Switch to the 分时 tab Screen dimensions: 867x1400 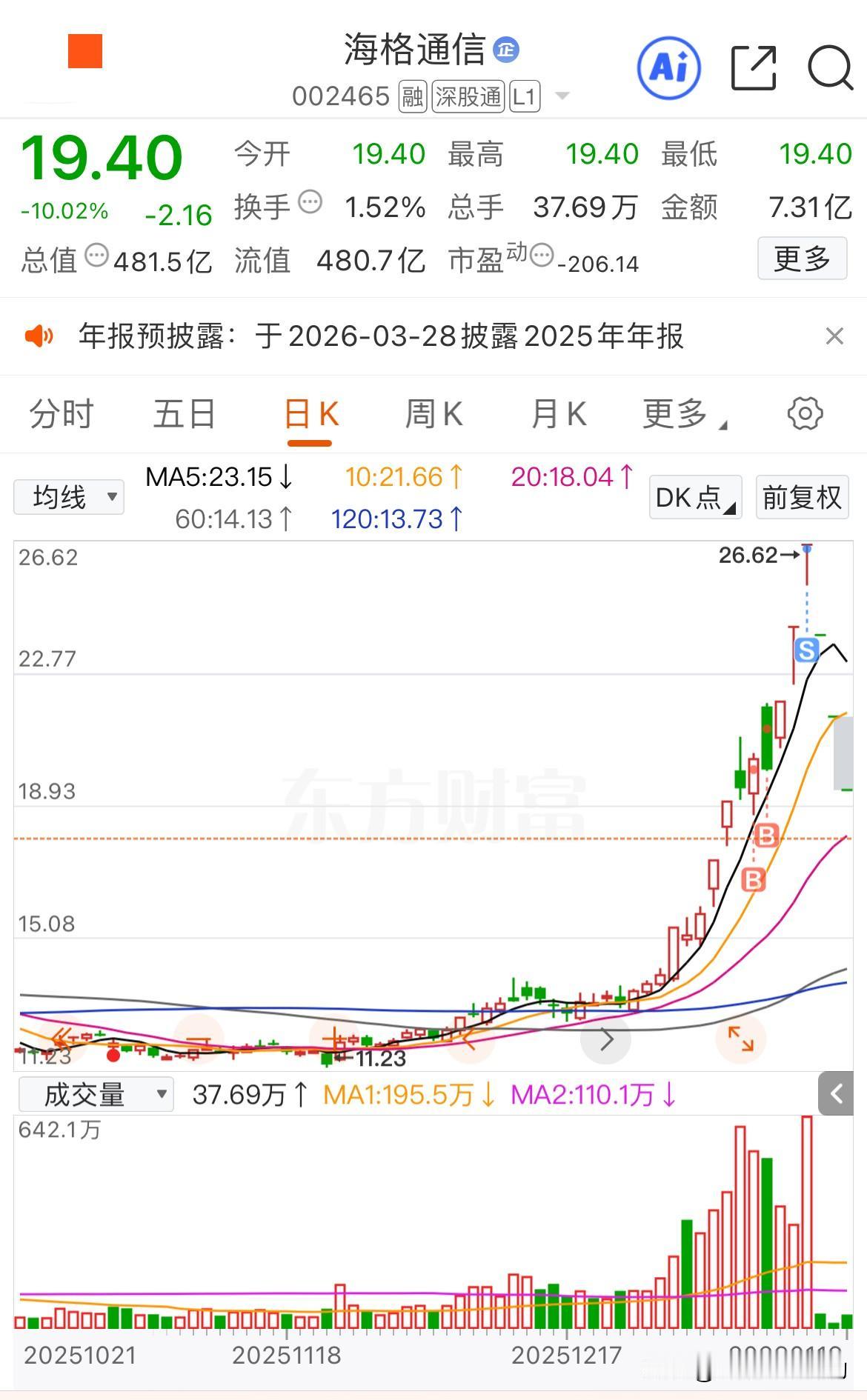(x=62, y=413)
